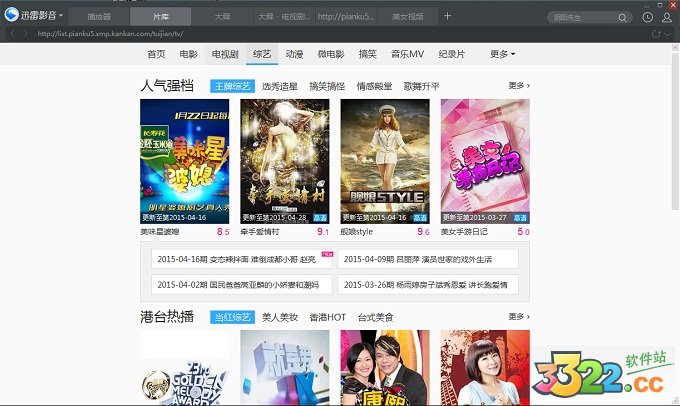Select 音乐MV category
Screen dimensions: 680x406
tap(407, 55)
